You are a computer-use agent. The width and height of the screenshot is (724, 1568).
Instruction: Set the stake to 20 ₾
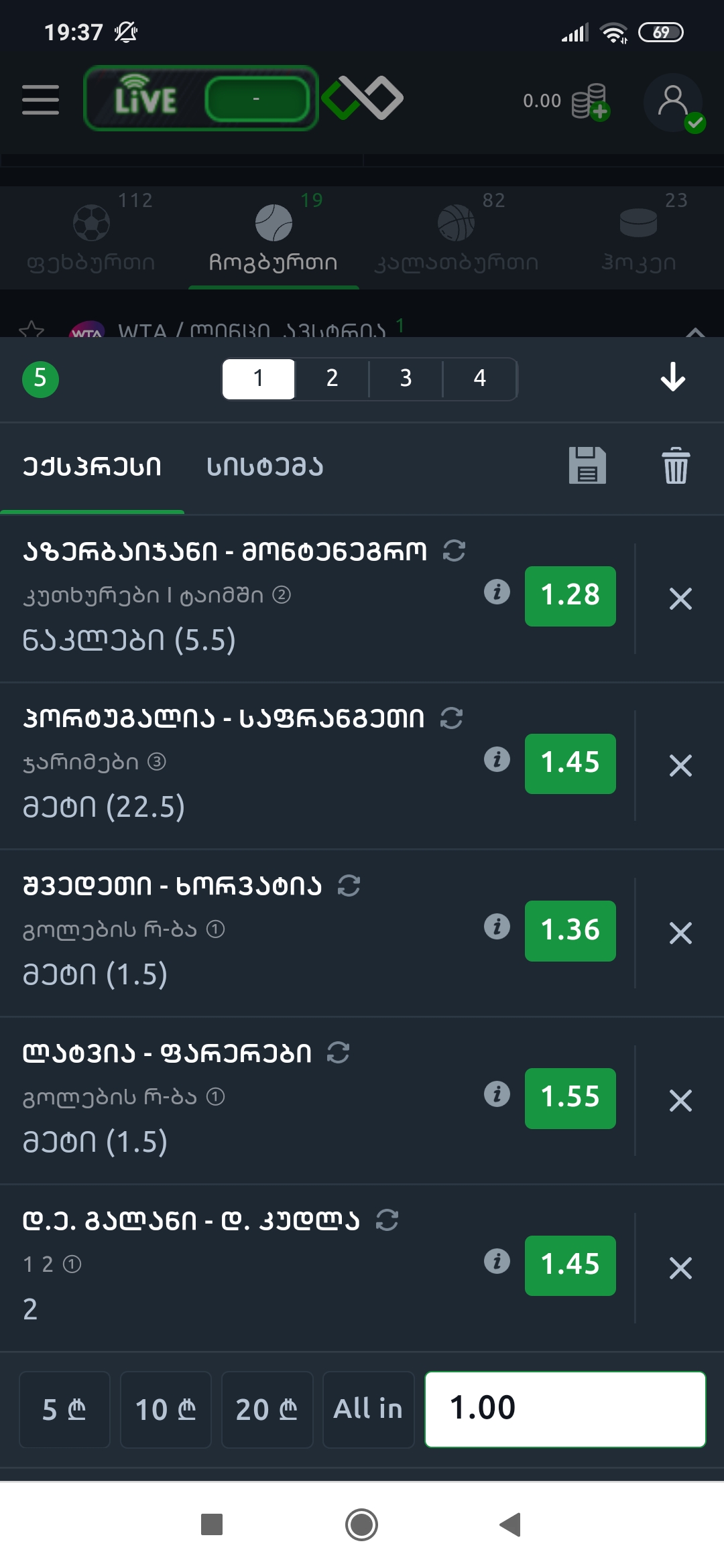[267, 1409]
